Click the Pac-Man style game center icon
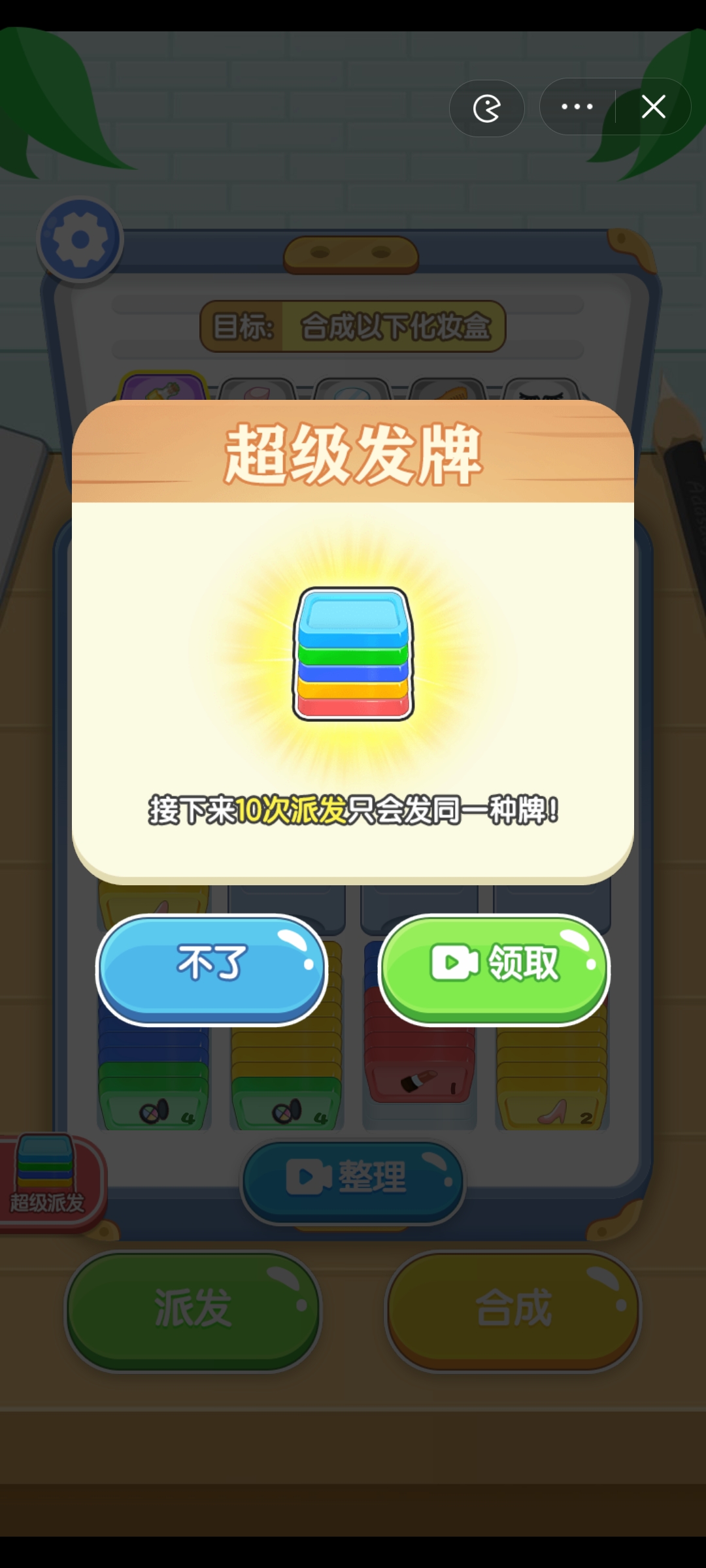706x1568 pixels. pyautogui.click(x=487, y=108)
